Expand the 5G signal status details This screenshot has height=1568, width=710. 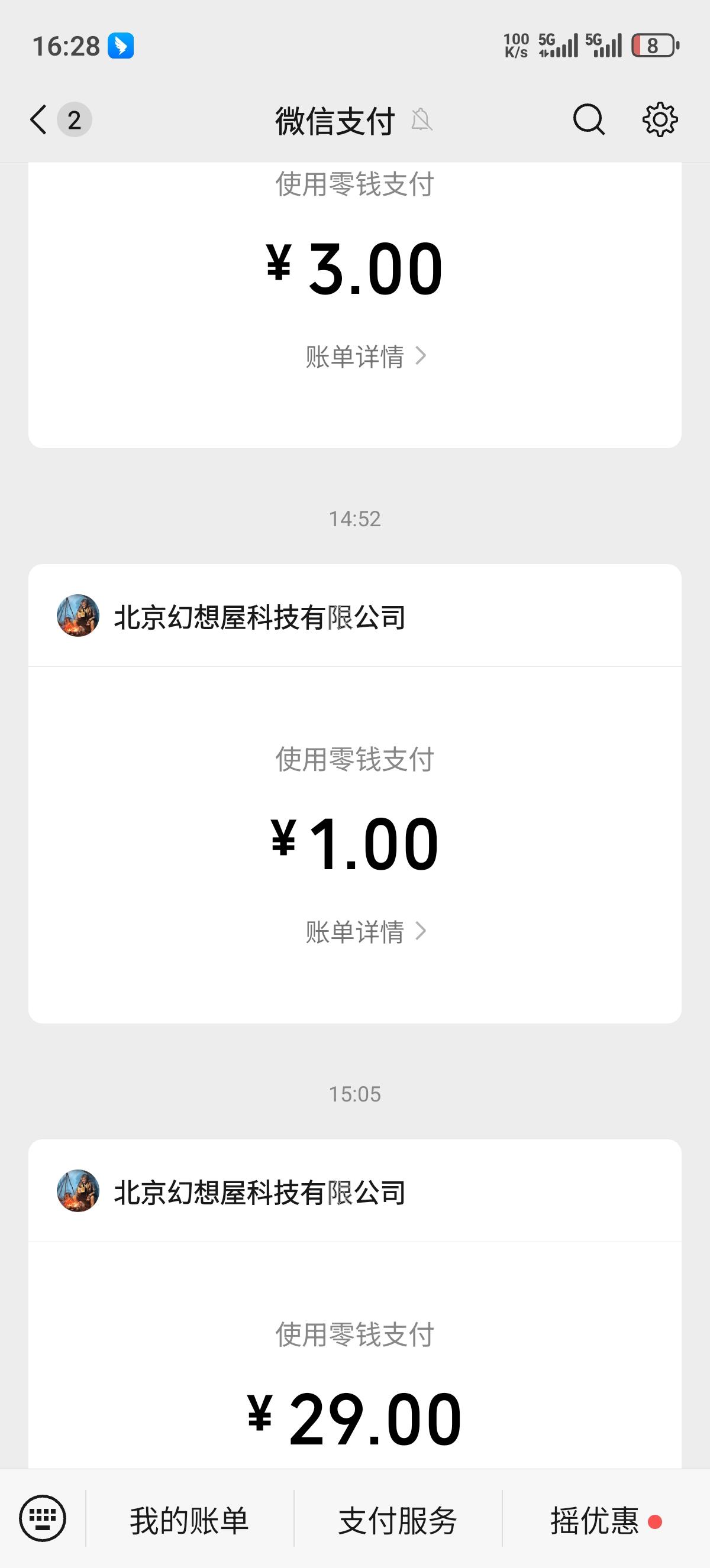tap(559, 44)
